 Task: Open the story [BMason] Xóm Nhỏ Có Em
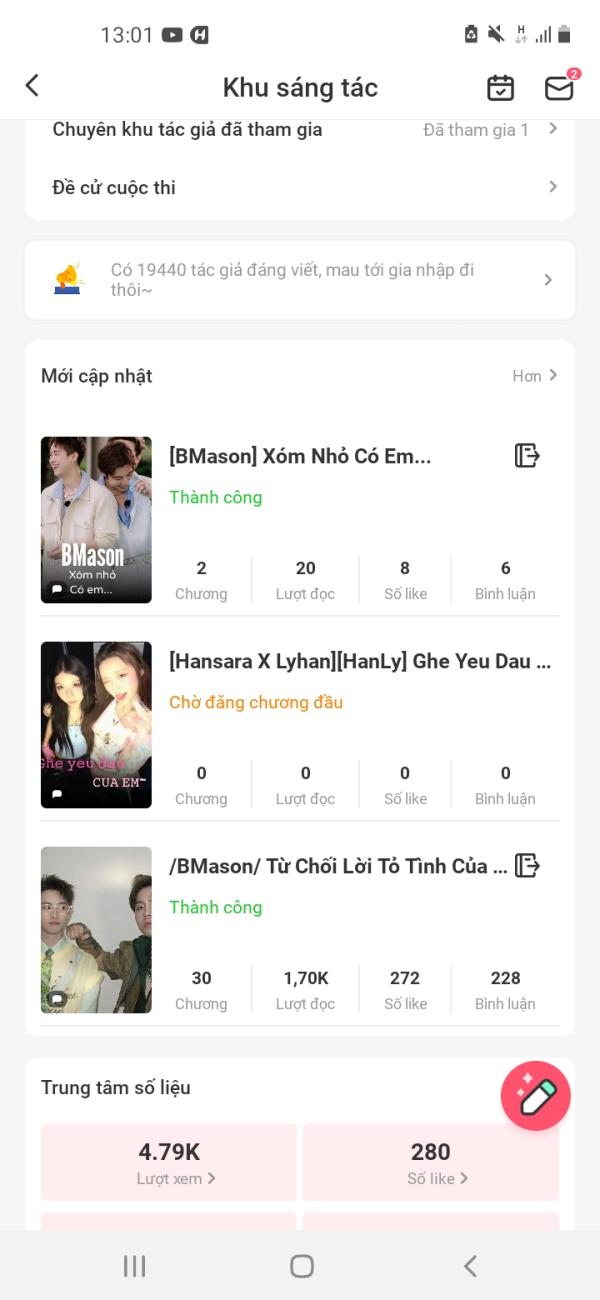click(x=300, y=457)
